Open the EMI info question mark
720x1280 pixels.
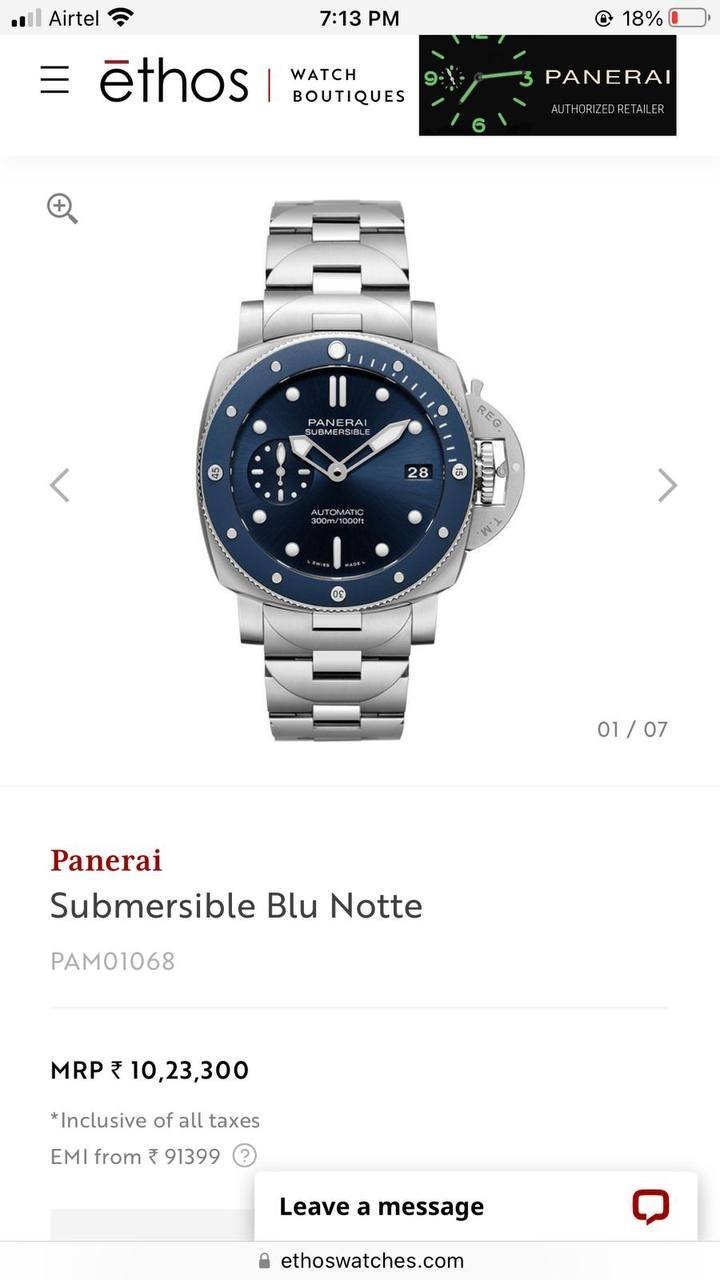pos(244,1156)
